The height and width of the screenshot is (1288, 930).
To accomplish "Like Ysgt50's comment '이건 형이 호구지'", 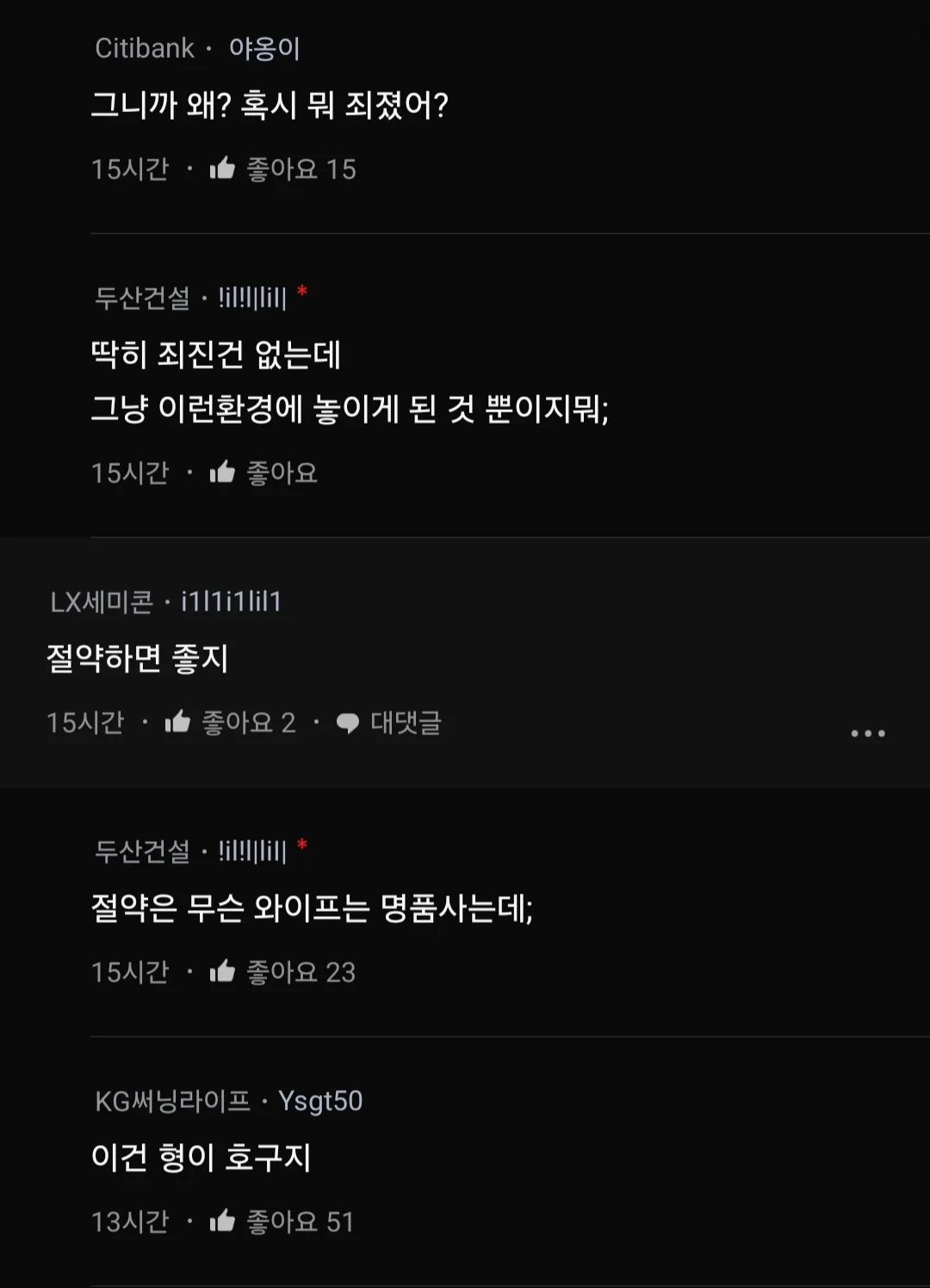I will (x=223, y=1222).
